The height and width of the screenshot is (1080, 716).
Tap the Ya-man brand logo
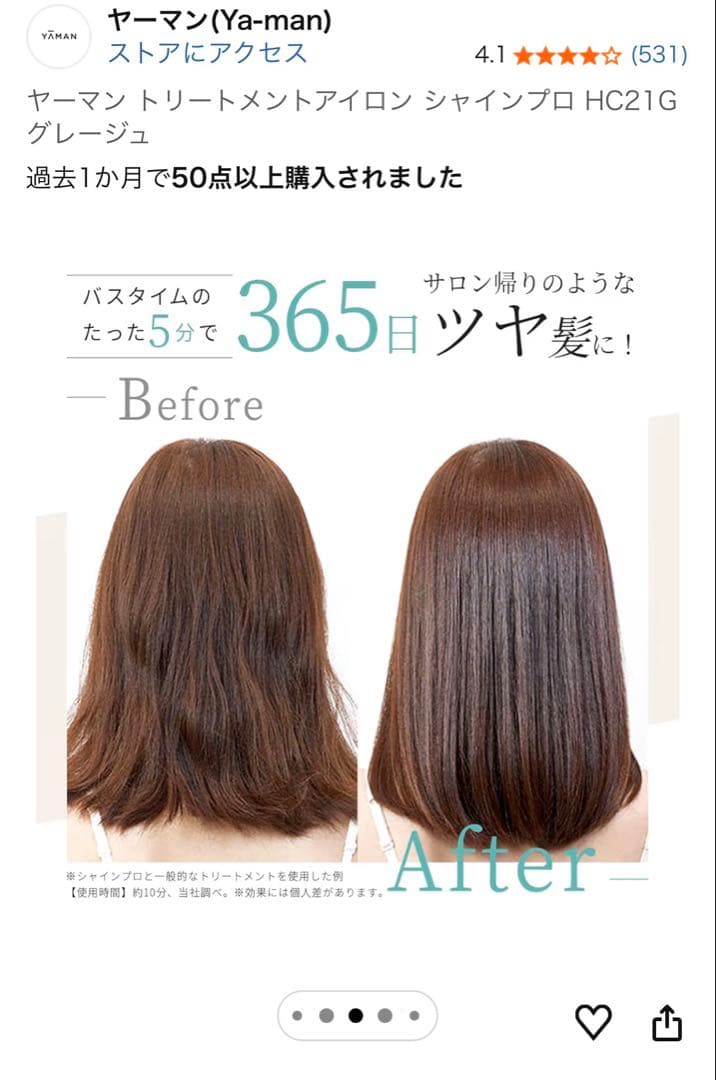59,36
